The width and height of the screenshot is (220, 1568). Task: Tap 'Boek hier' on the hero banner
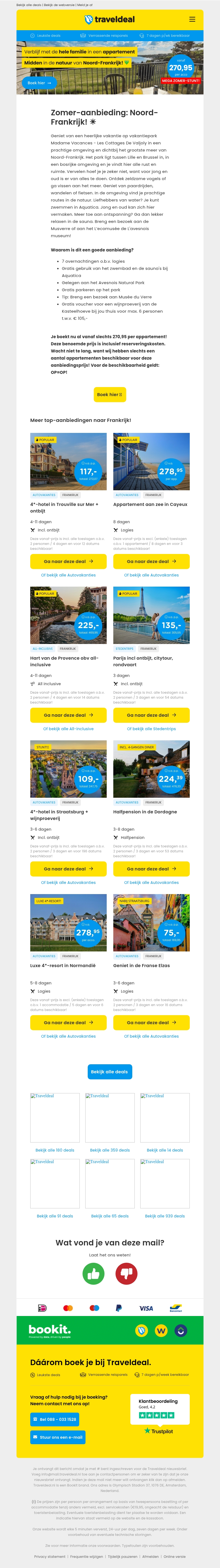click(39, 83)
